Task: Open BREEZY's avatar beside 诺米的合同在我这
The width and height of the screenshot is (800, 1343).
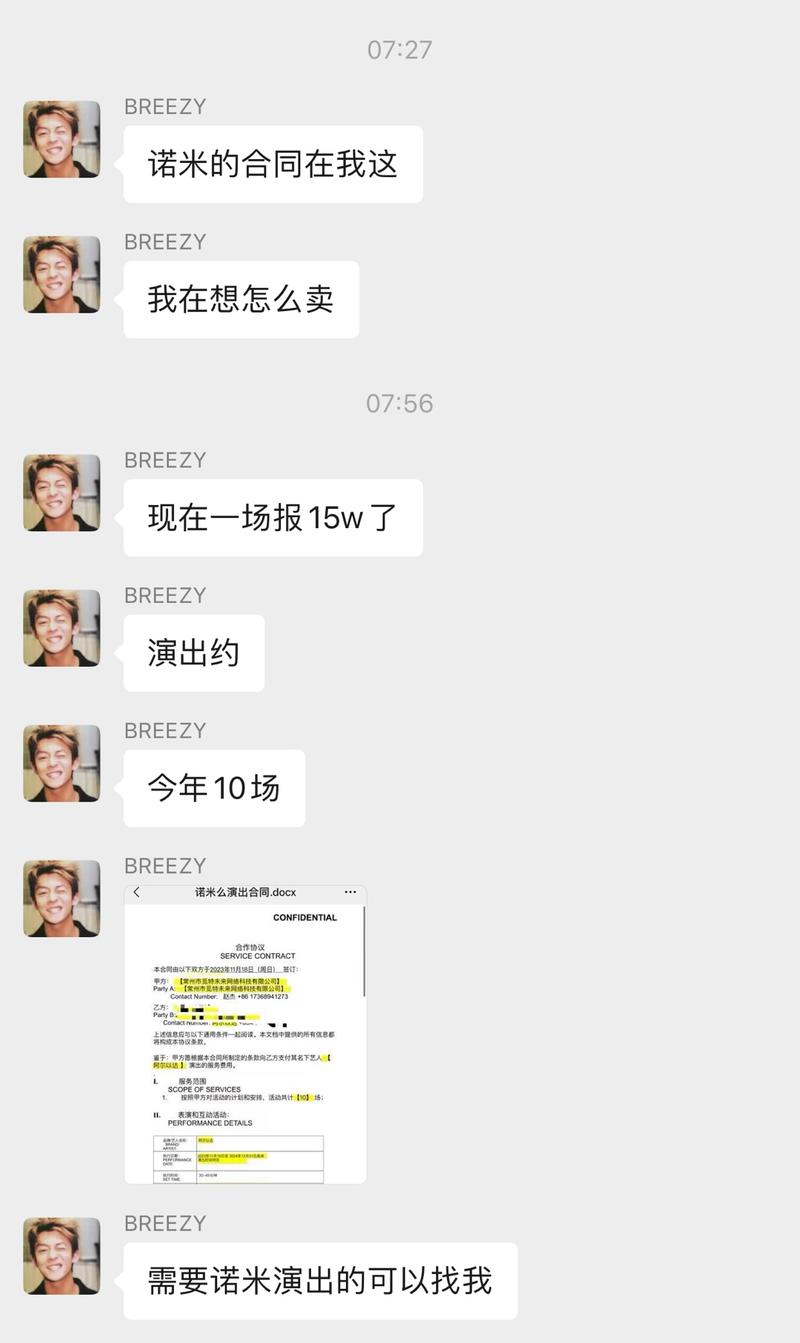Action: tap(62, 139)
